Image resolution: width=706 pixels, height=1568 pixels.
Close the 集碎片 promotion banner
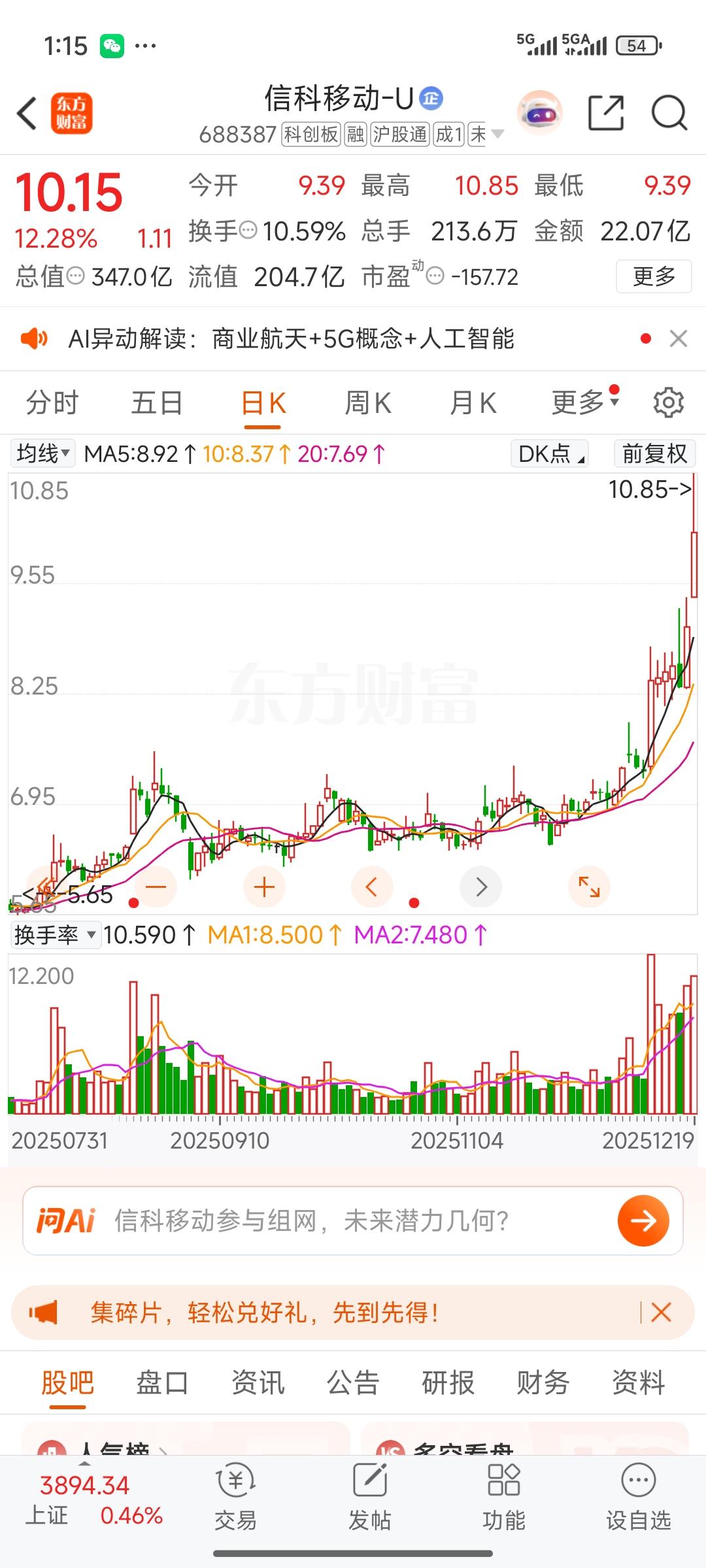(x=661, y=1313)
